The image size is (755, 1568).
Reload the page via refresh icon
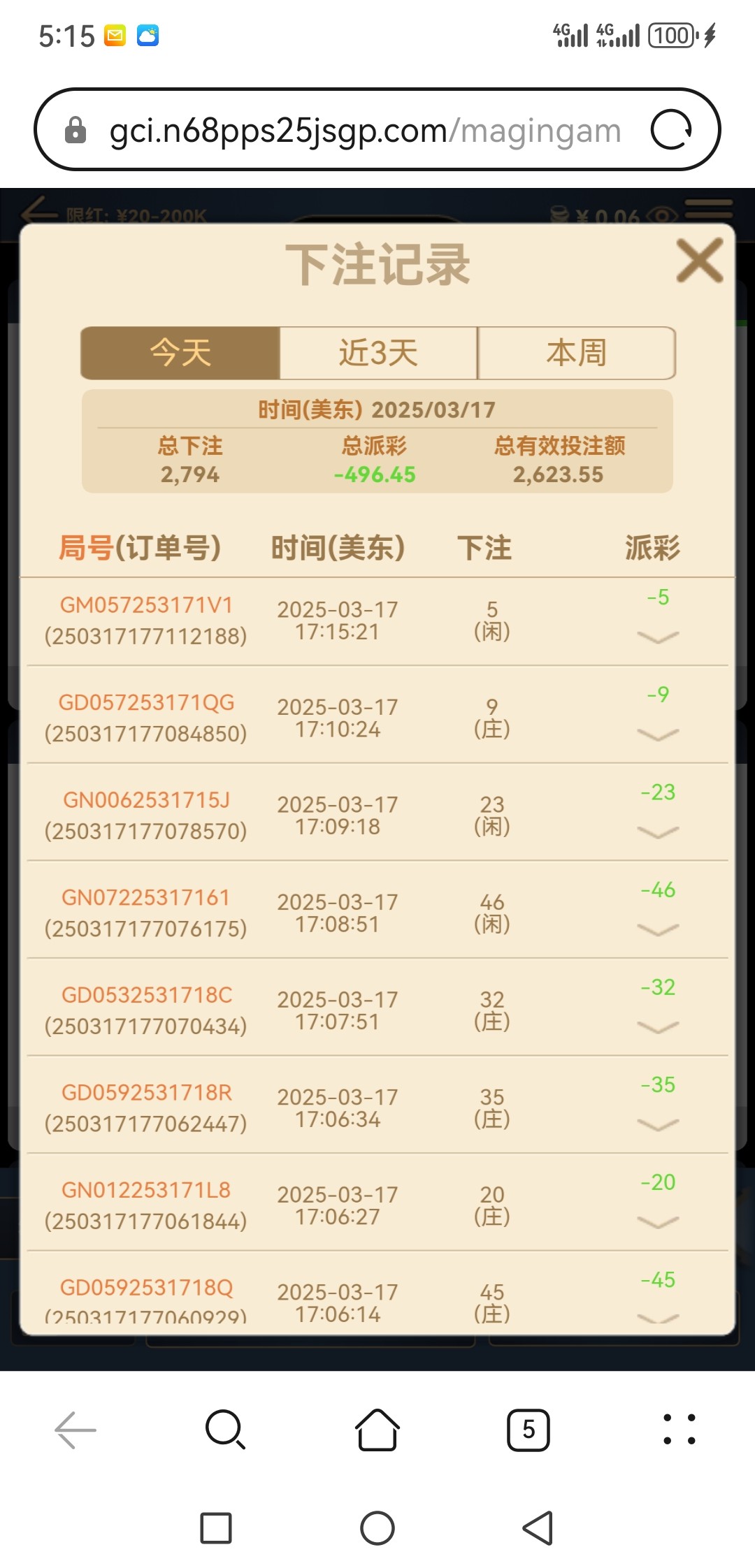coord(671,130)
